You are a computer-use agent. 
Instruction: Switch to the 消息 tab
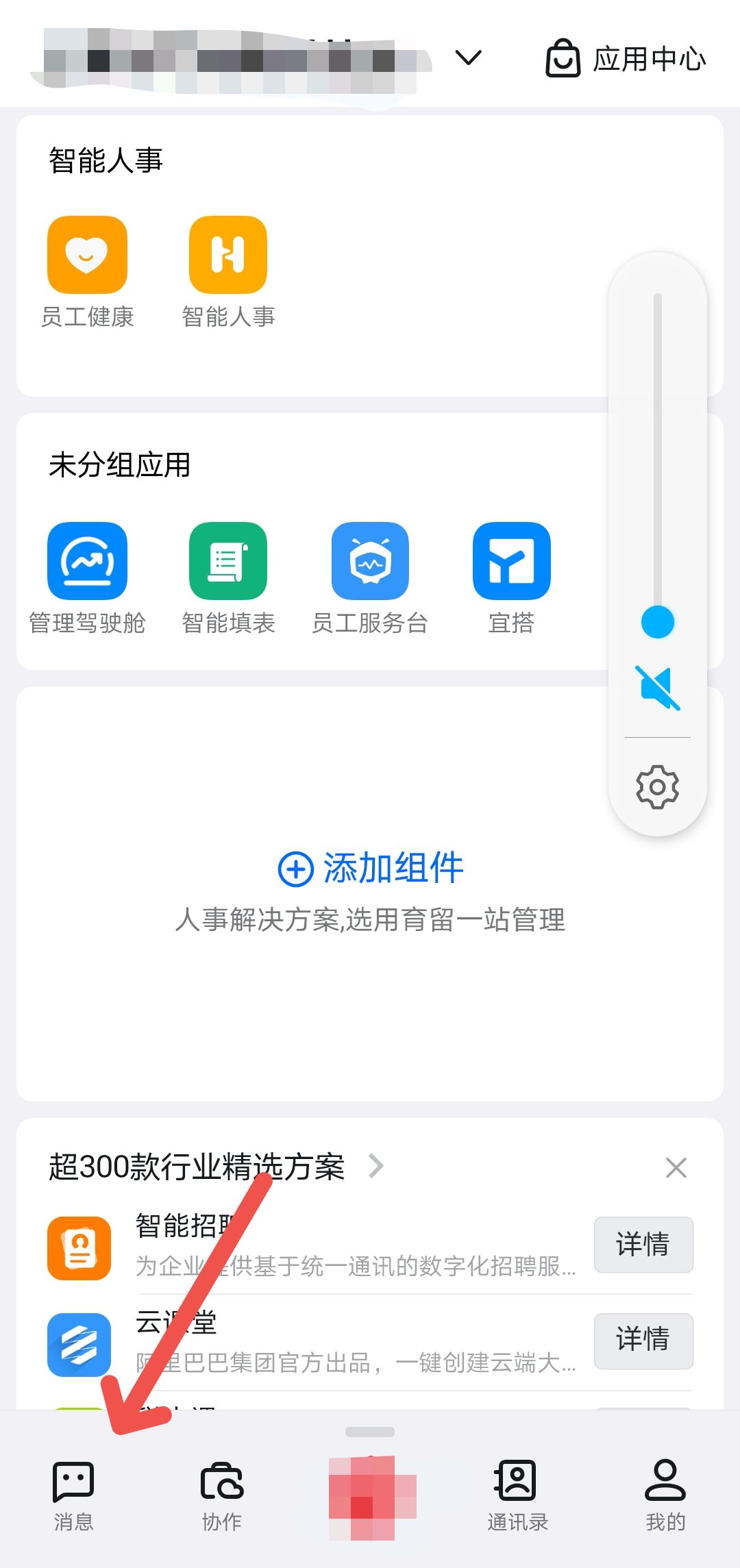[x=73, y=1492]
